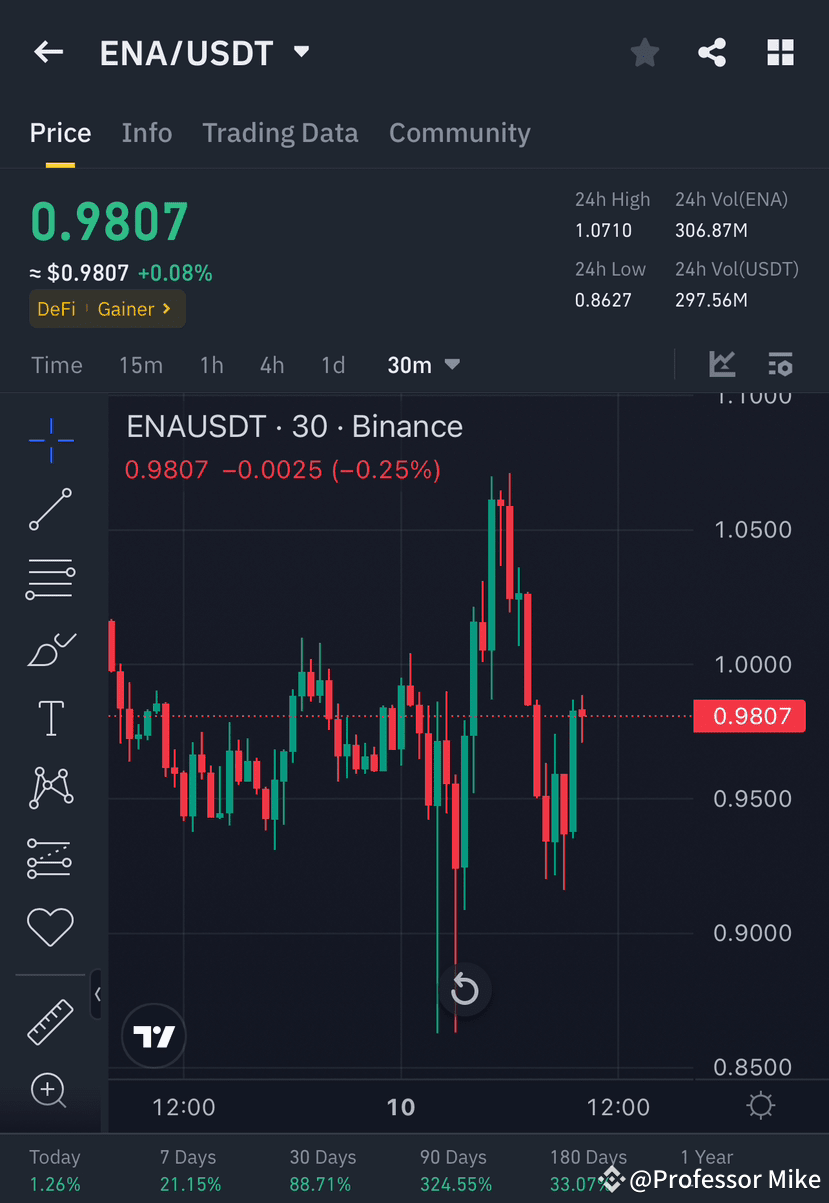Select the crosshair tool

click(50, 440)
